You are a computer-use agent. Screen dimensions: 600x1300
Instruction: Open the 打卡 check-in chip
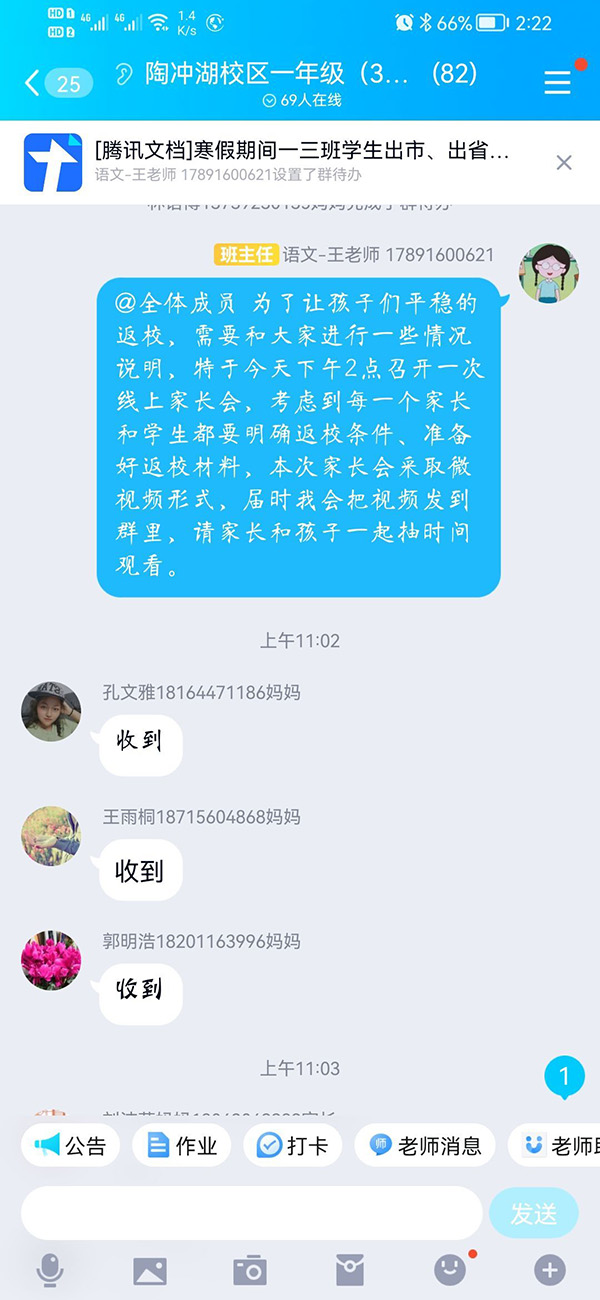point(292,1146)
